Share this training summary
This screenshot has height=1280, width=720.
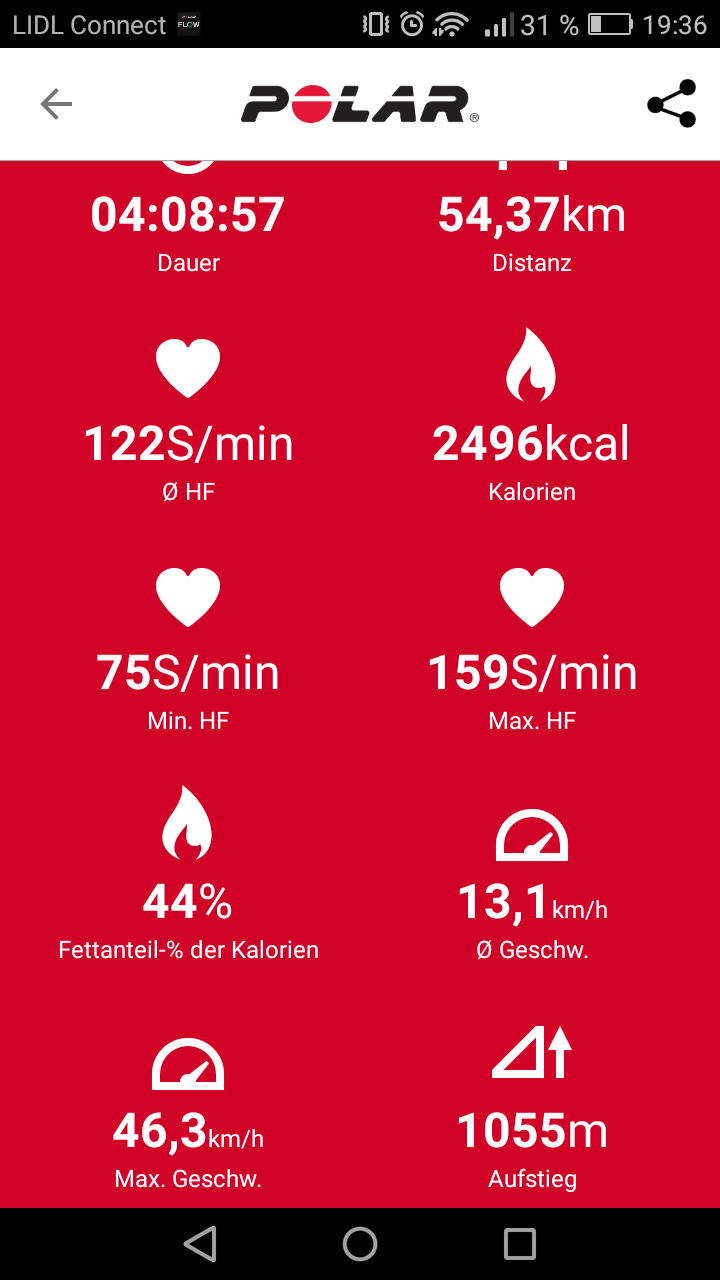pyautogui.click(x=671, y=104)
